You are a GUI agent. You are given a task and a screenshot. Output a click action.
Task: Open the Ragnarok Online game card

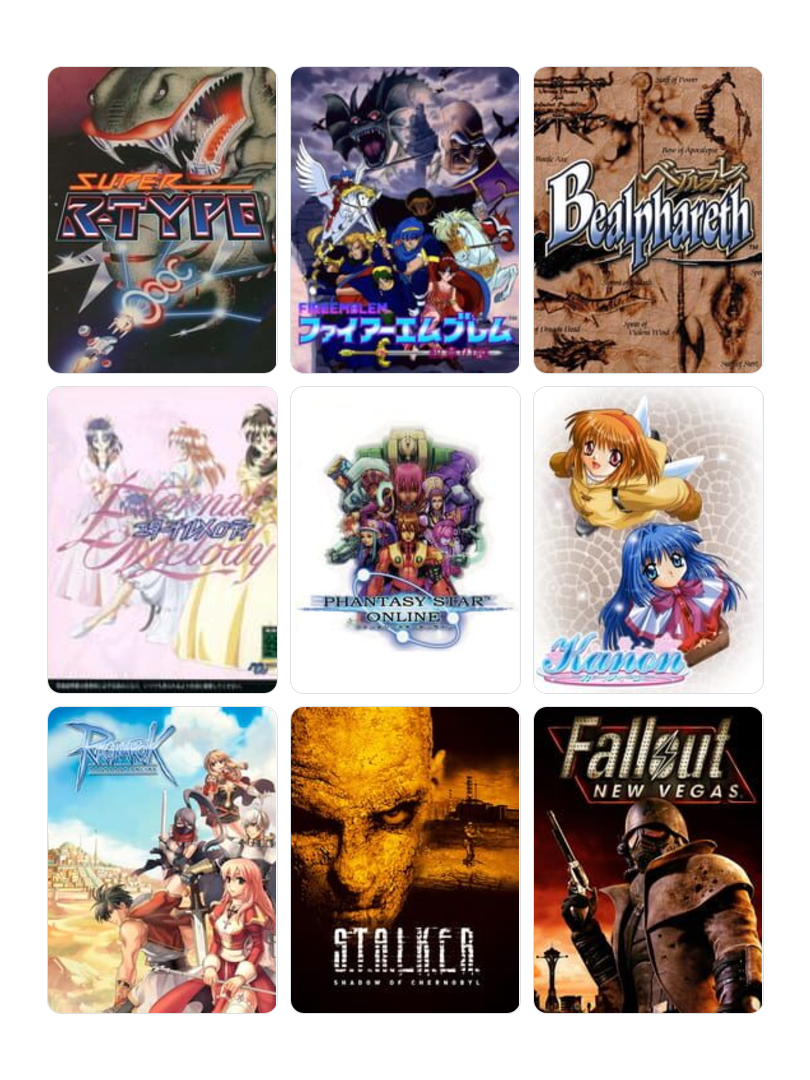pyautogui.click(x=162, y=860)
